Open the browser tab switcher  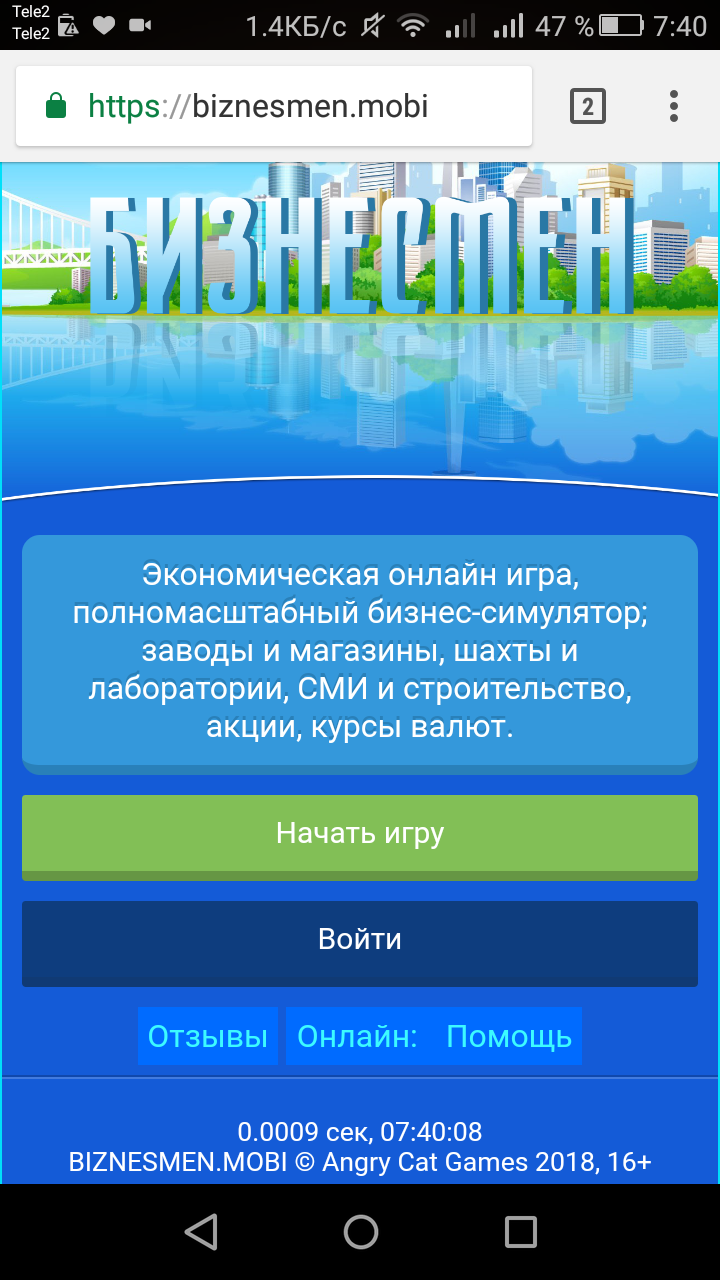click(588, 106)
